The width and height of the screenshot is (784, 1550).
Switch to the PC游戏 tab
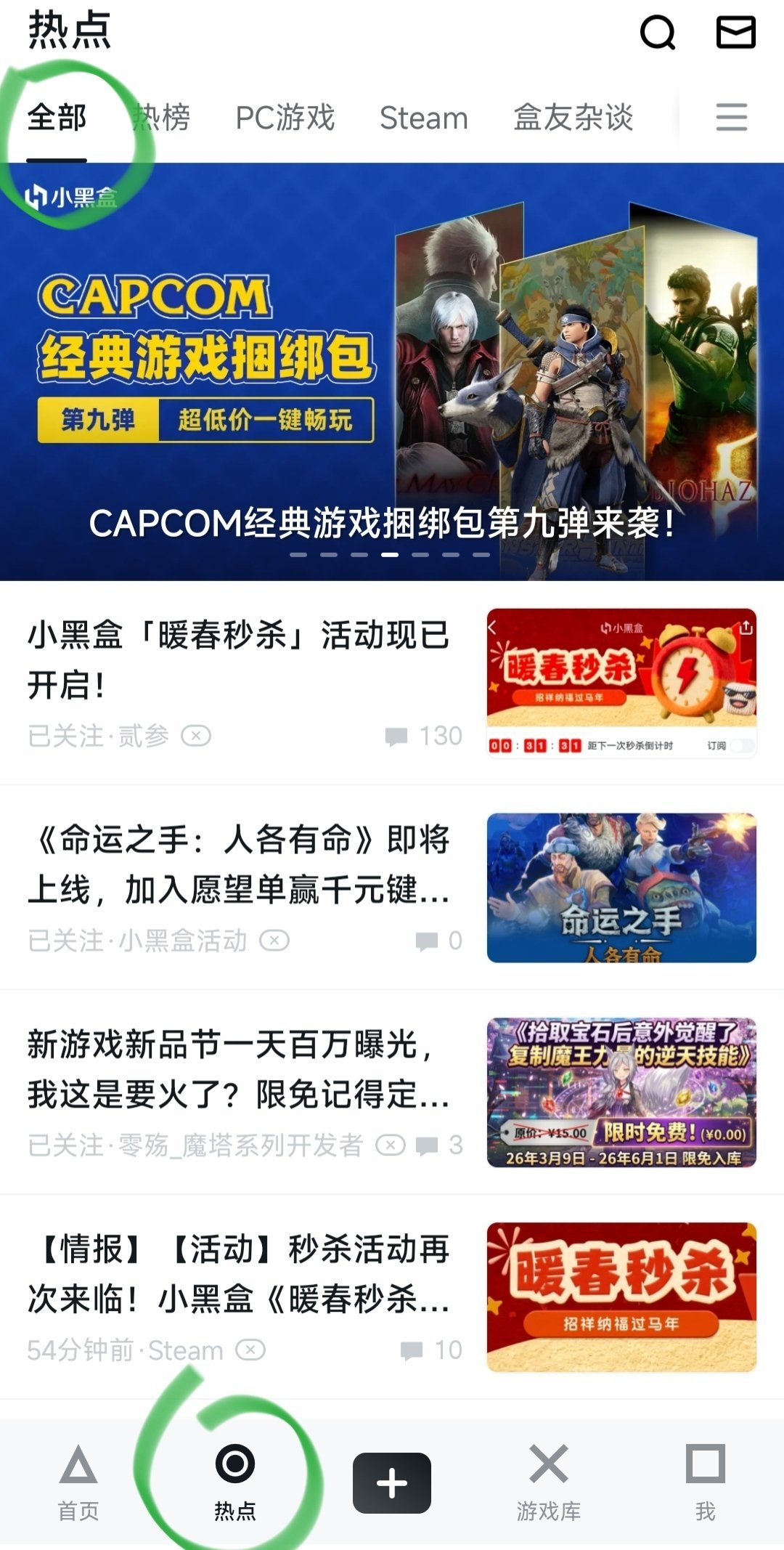click(285, 118)
